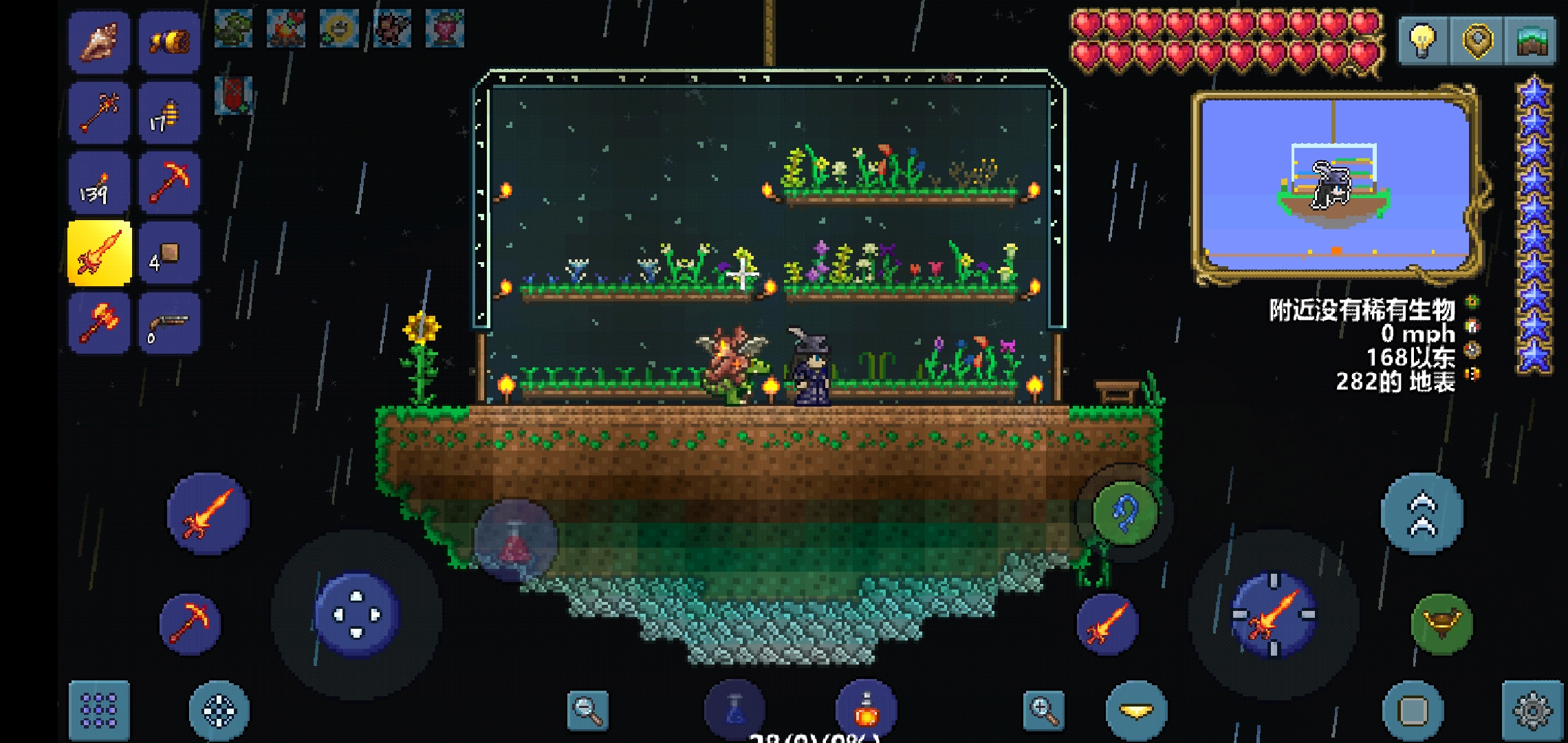Use the green saddle mount button

click(1442, 624)
